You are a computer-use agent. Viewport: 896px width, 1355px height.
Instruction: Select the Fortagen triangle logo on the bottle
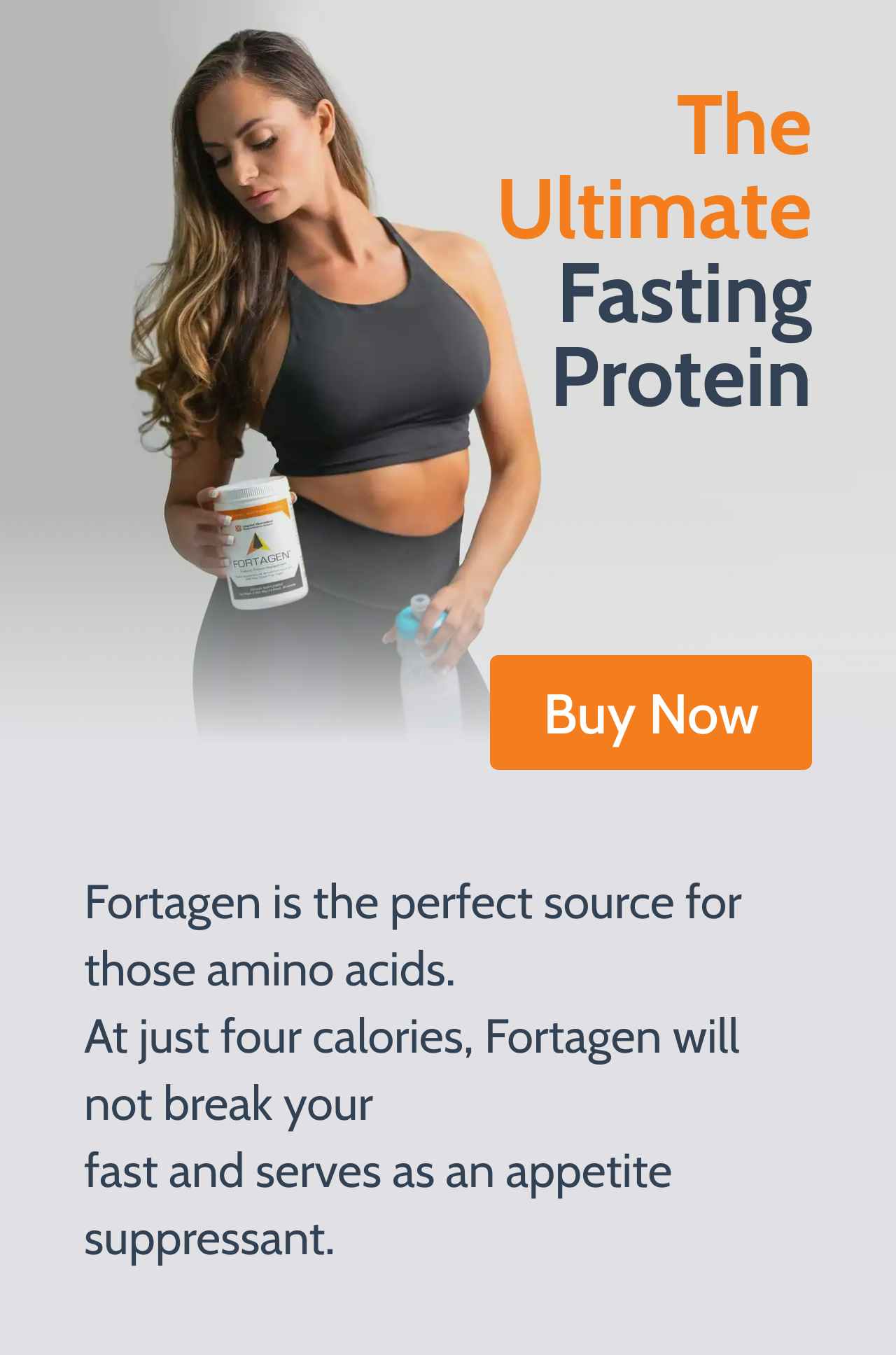click(258, 542)
